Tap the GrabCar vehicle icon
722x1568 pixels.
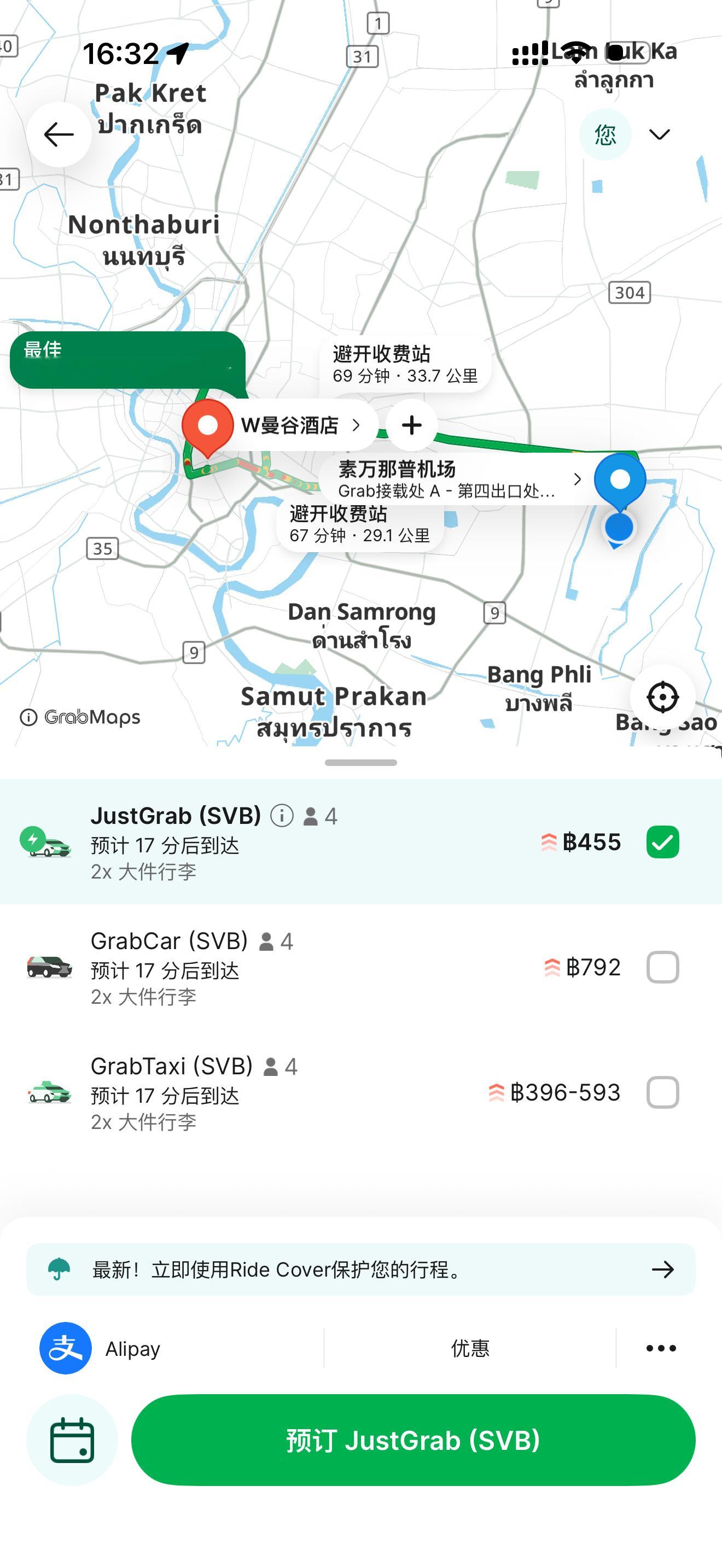(48, 967)
